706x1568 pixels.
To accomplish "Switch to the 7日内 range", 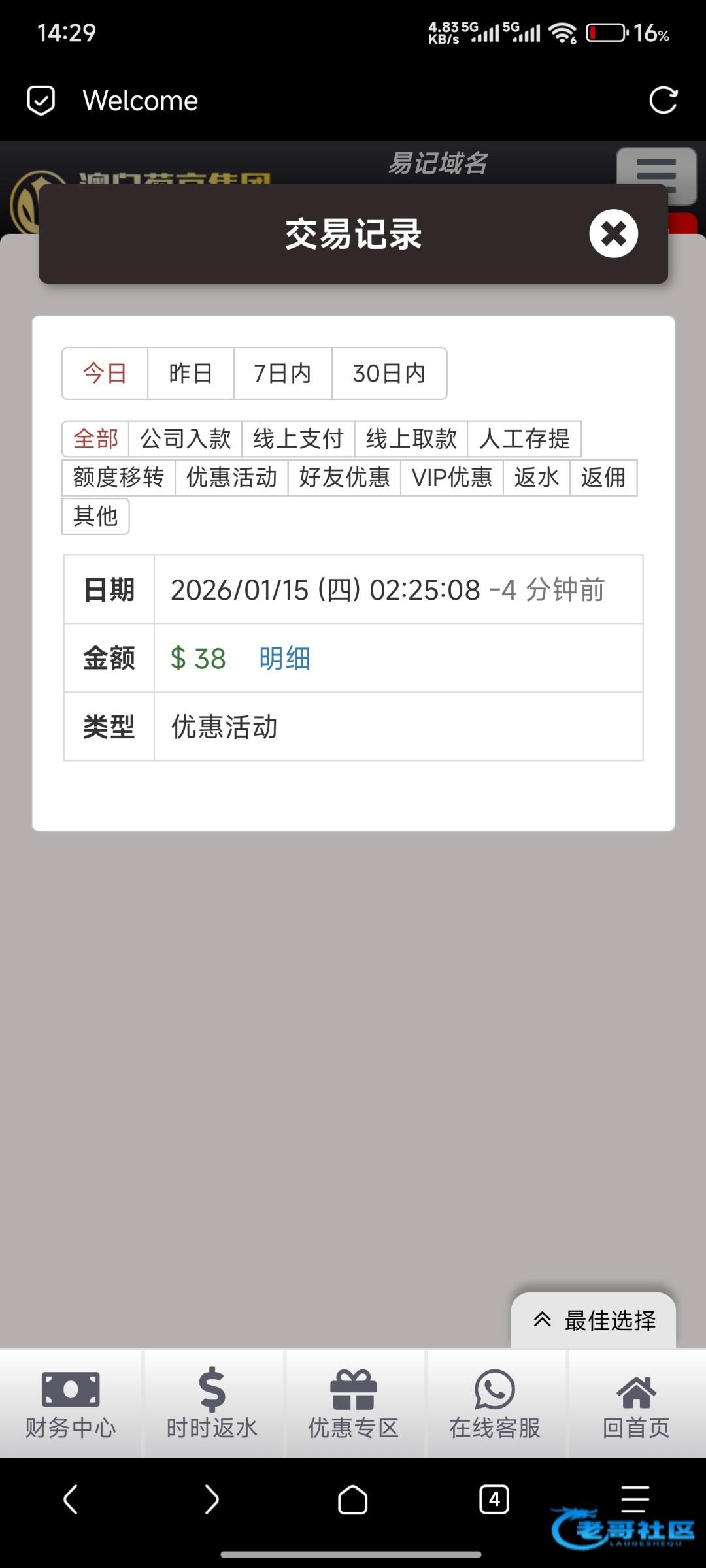I will (282, 373).
